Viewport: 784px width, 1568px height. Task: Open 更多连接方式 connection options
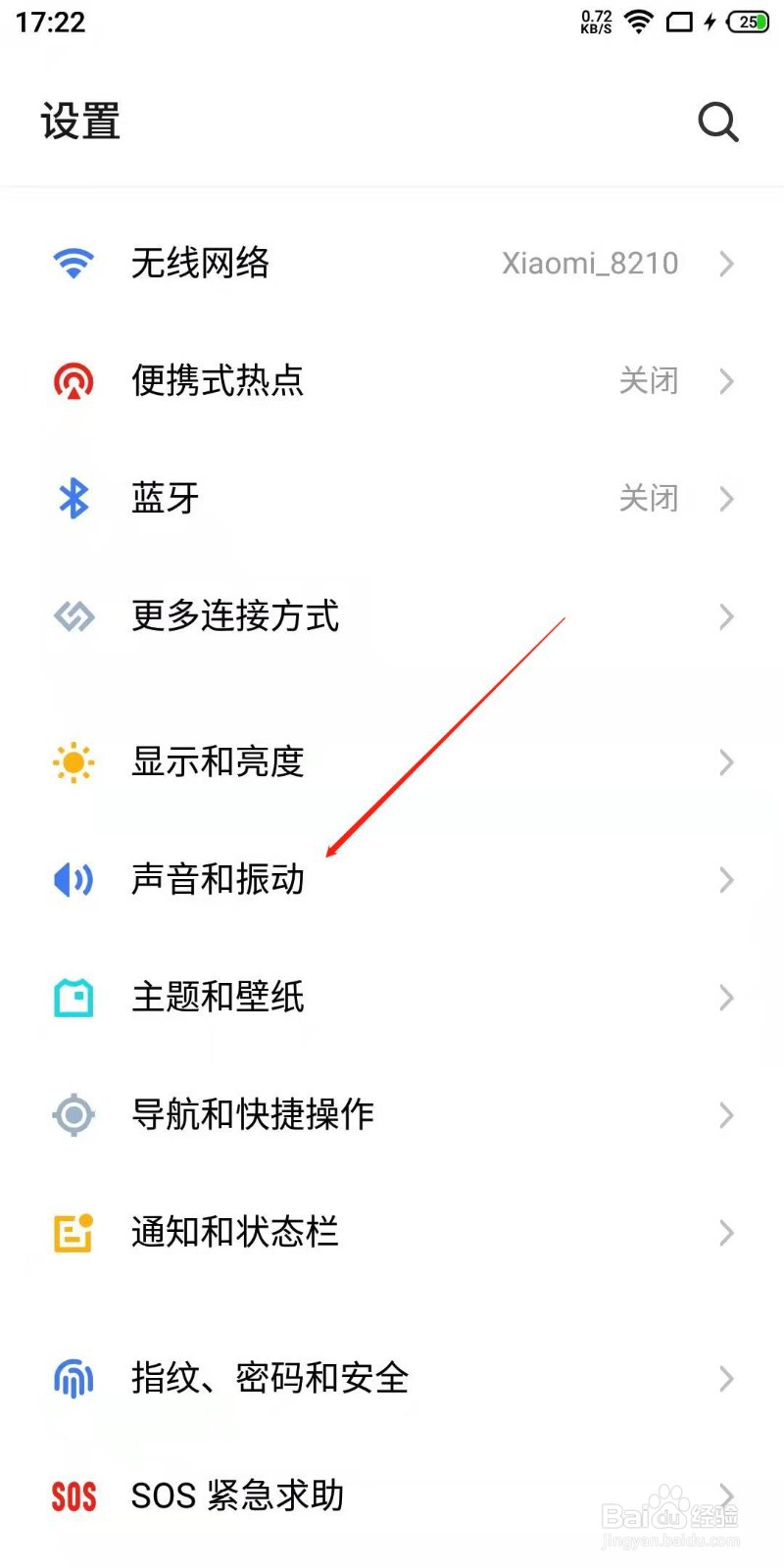[392, 616]
